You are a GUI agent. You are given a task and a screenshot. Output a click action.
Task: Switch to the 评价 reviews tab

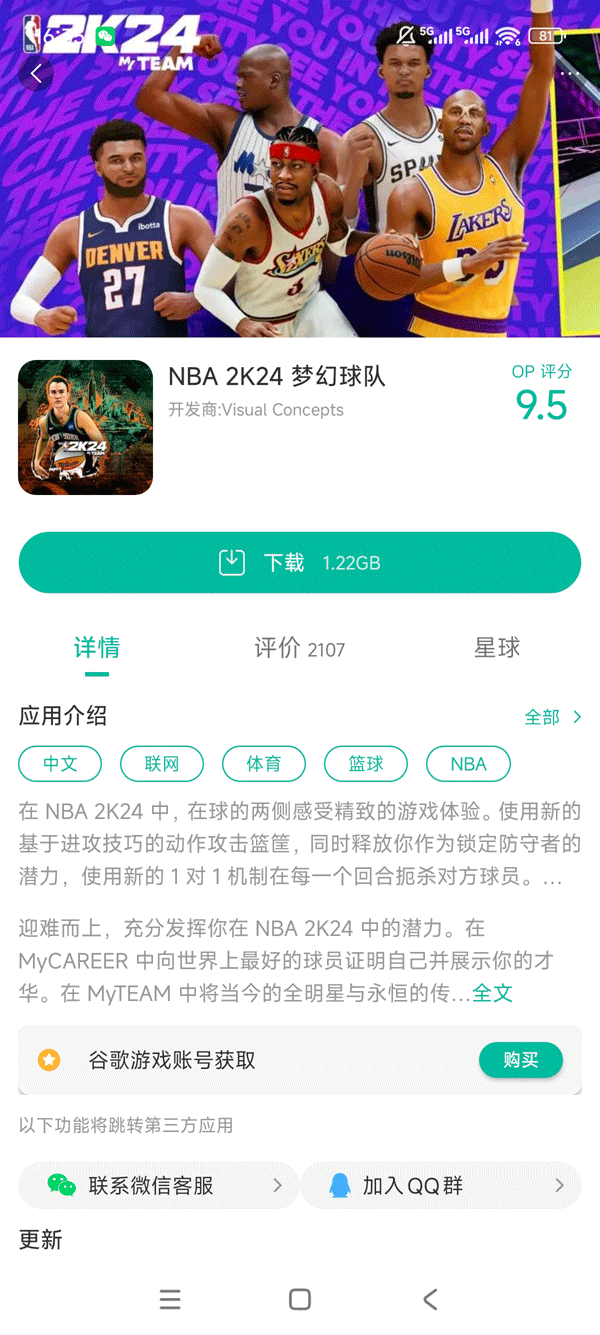pyautogui.click(x=299, y=649)
